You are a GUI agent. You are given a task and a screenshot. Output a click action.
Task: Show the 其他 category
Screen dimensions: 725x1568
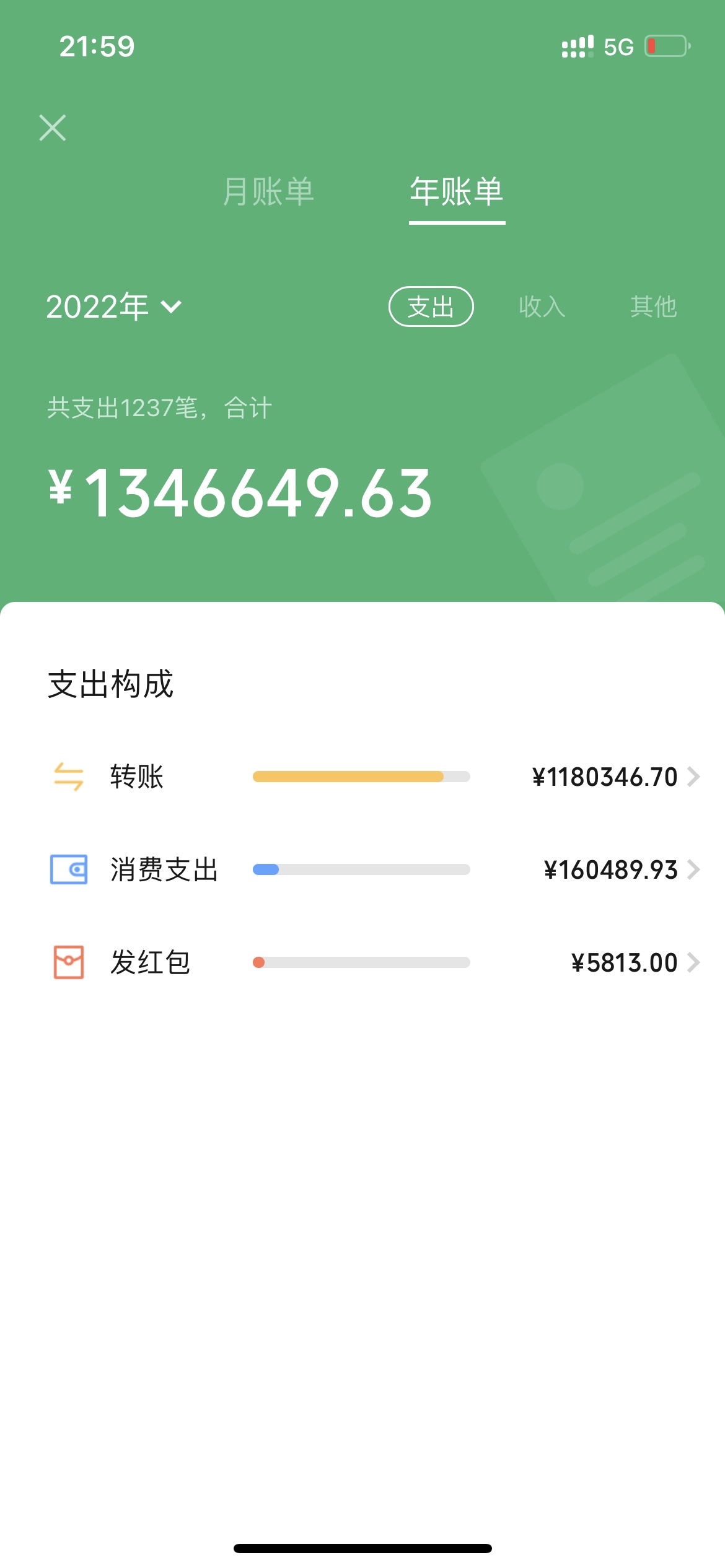click(x=653, y=307)
